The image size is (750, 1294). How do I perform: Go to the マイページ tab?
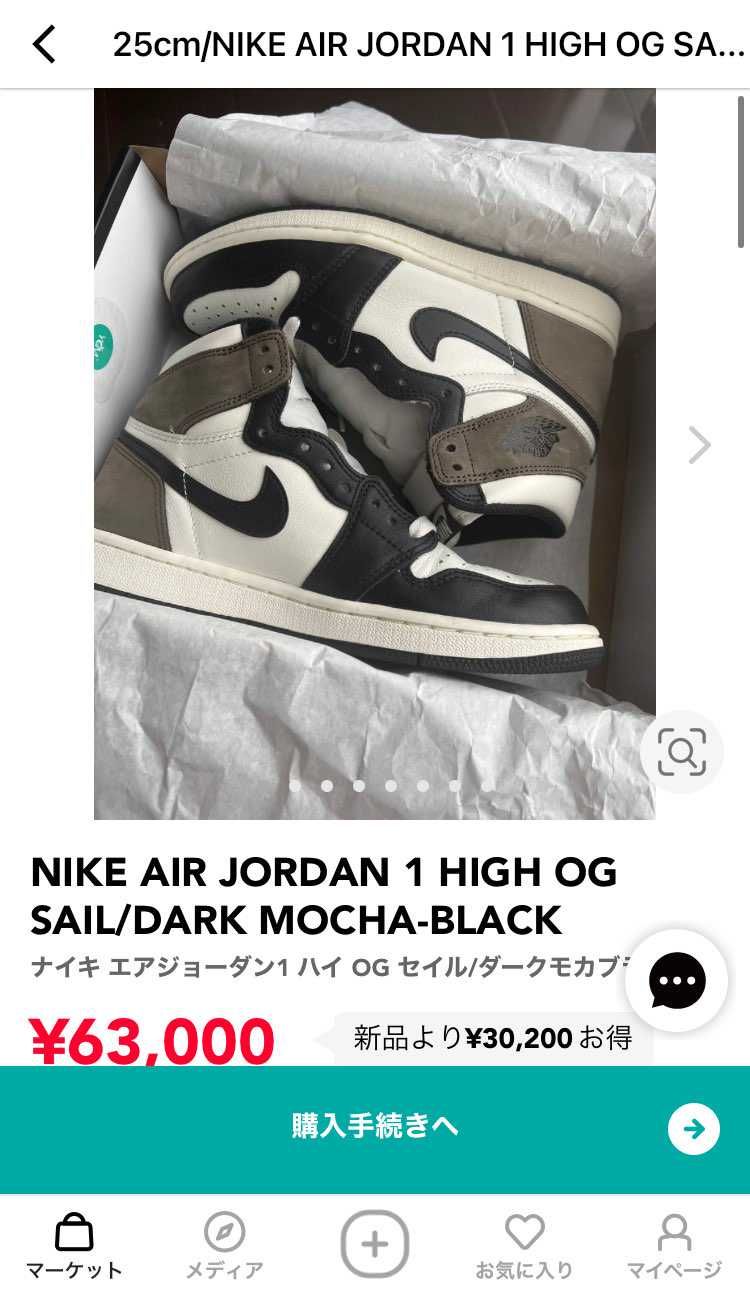pos(674,1246)
